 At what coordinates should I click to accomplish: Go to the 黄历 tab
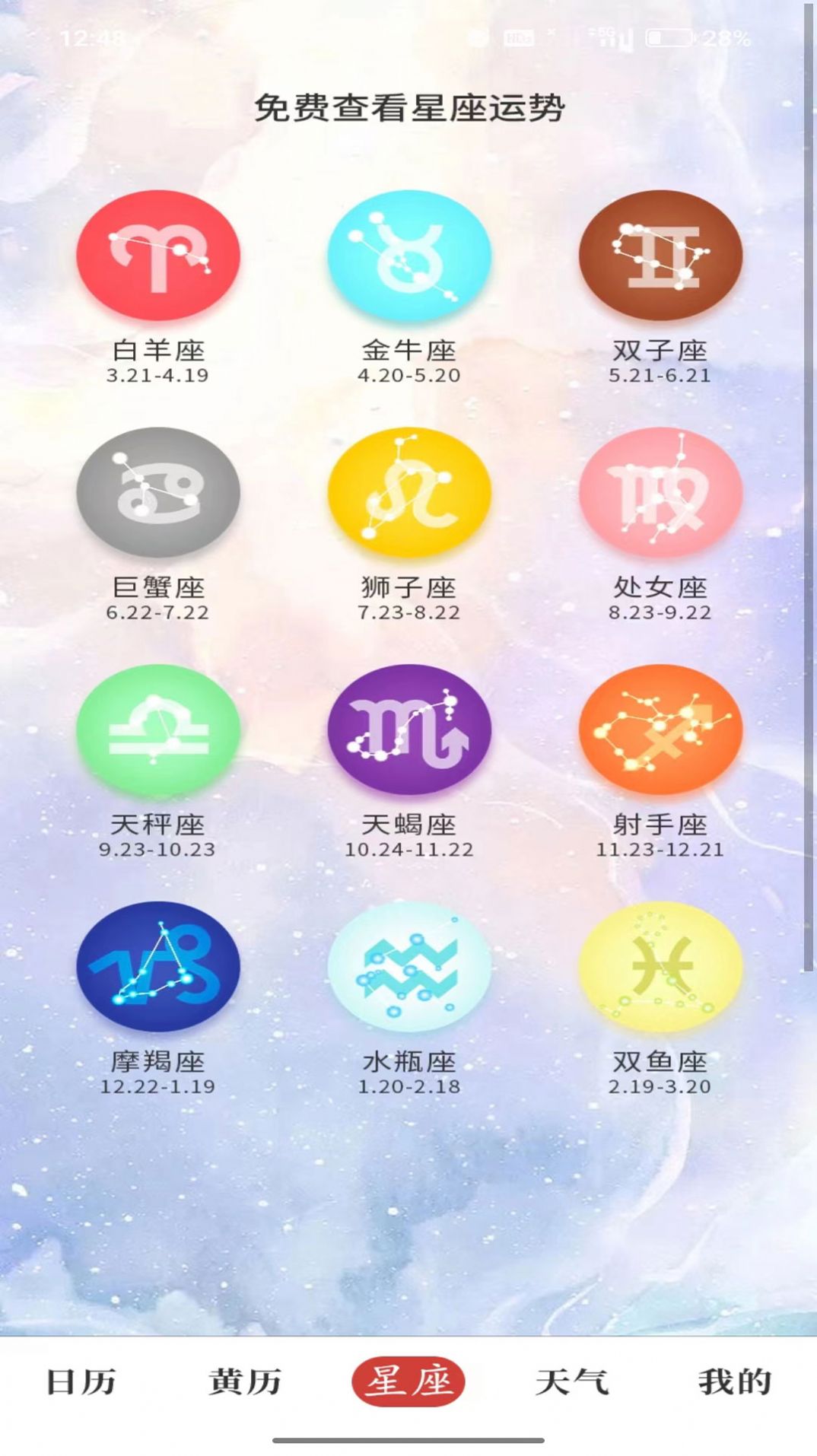(x=245, y=1382)
